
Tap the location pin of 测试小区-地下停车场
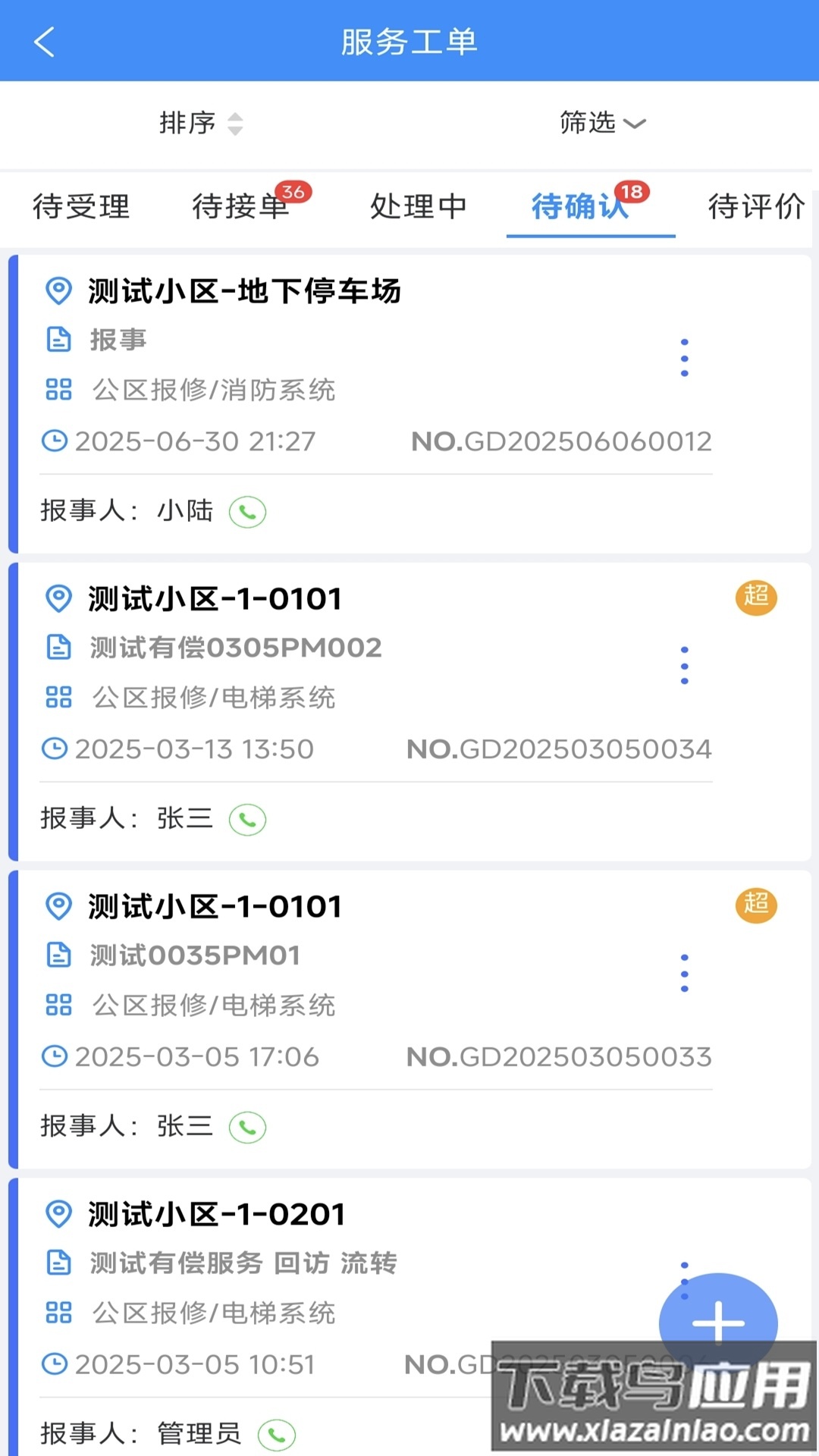pos(58,290)
